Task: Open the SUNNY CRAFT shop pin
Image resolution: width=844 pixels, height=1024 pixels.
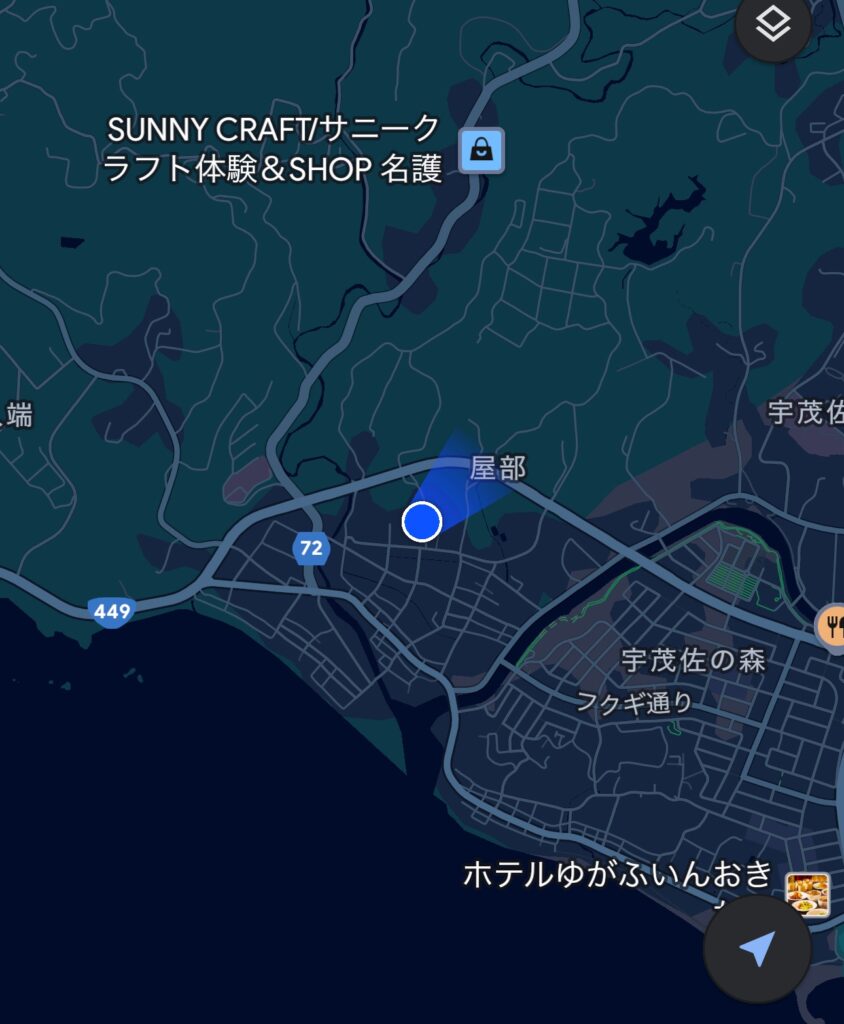Action: tap(481, 151)
